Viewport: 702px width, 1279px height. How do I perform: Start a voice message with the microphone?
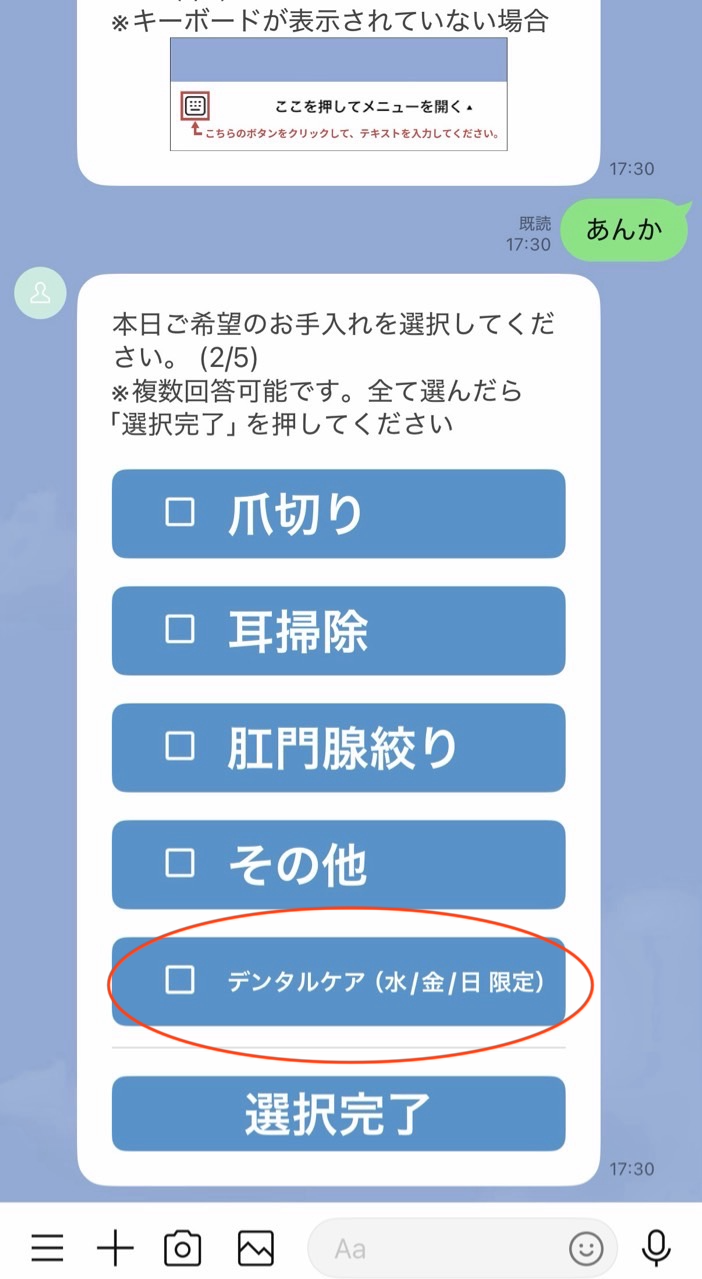[x=656, y=1248]
